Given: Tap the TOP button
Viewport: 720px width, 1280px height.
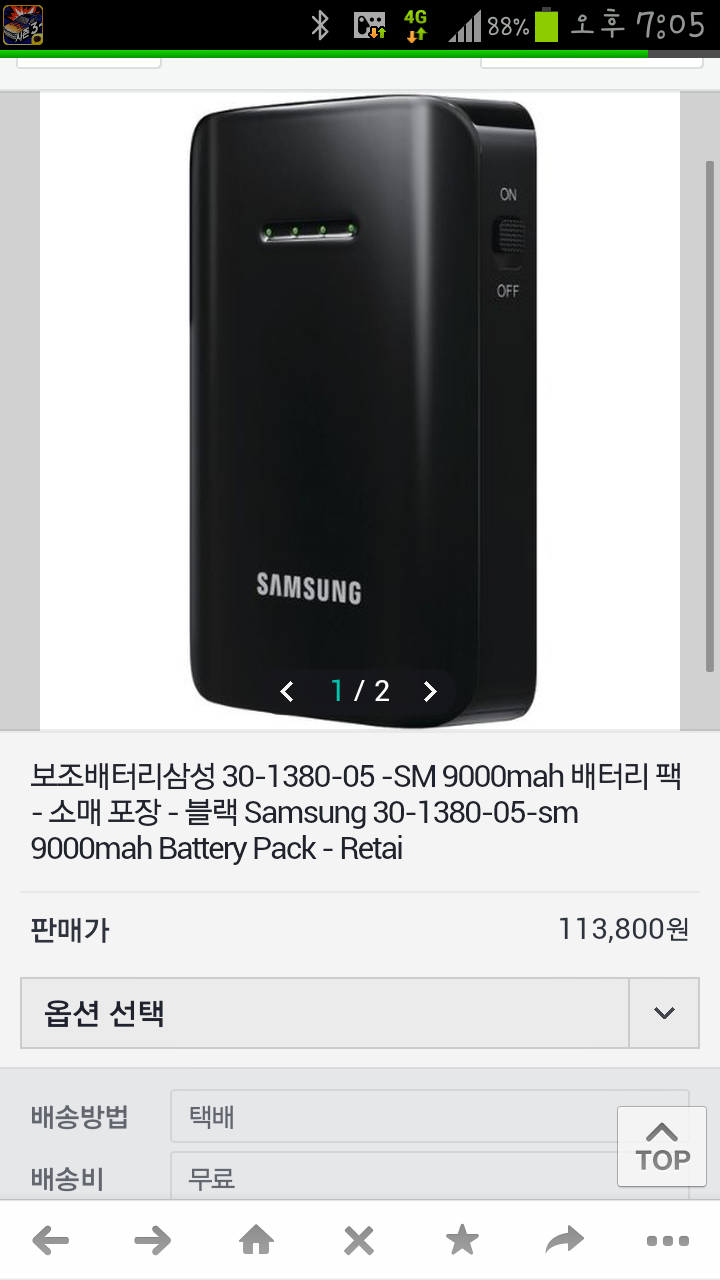Looking at the screenshot, I should 662,1146.
